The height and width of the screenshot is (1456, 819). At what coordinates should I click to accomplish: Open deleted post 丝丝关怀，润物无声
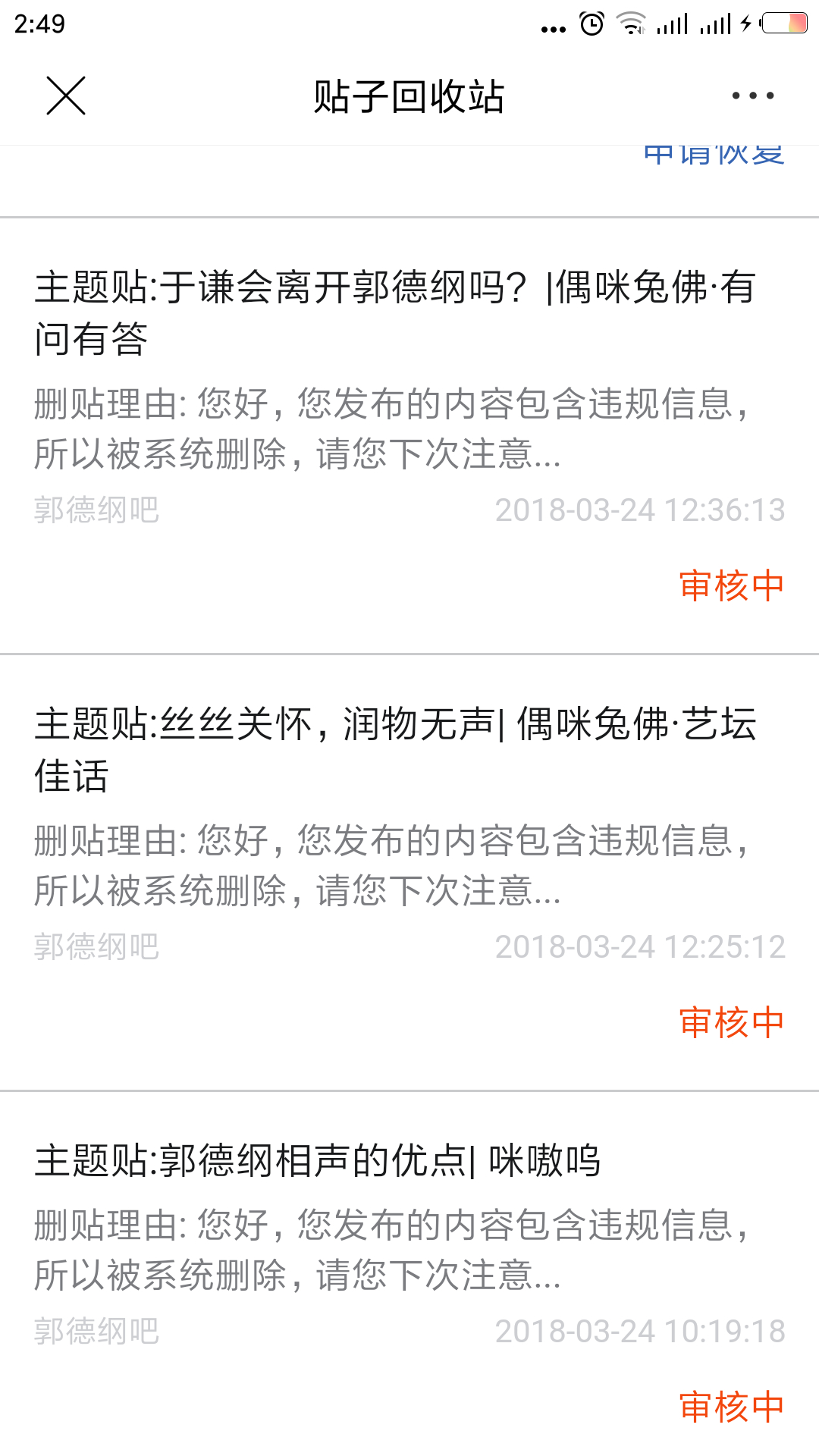[394, 749]
